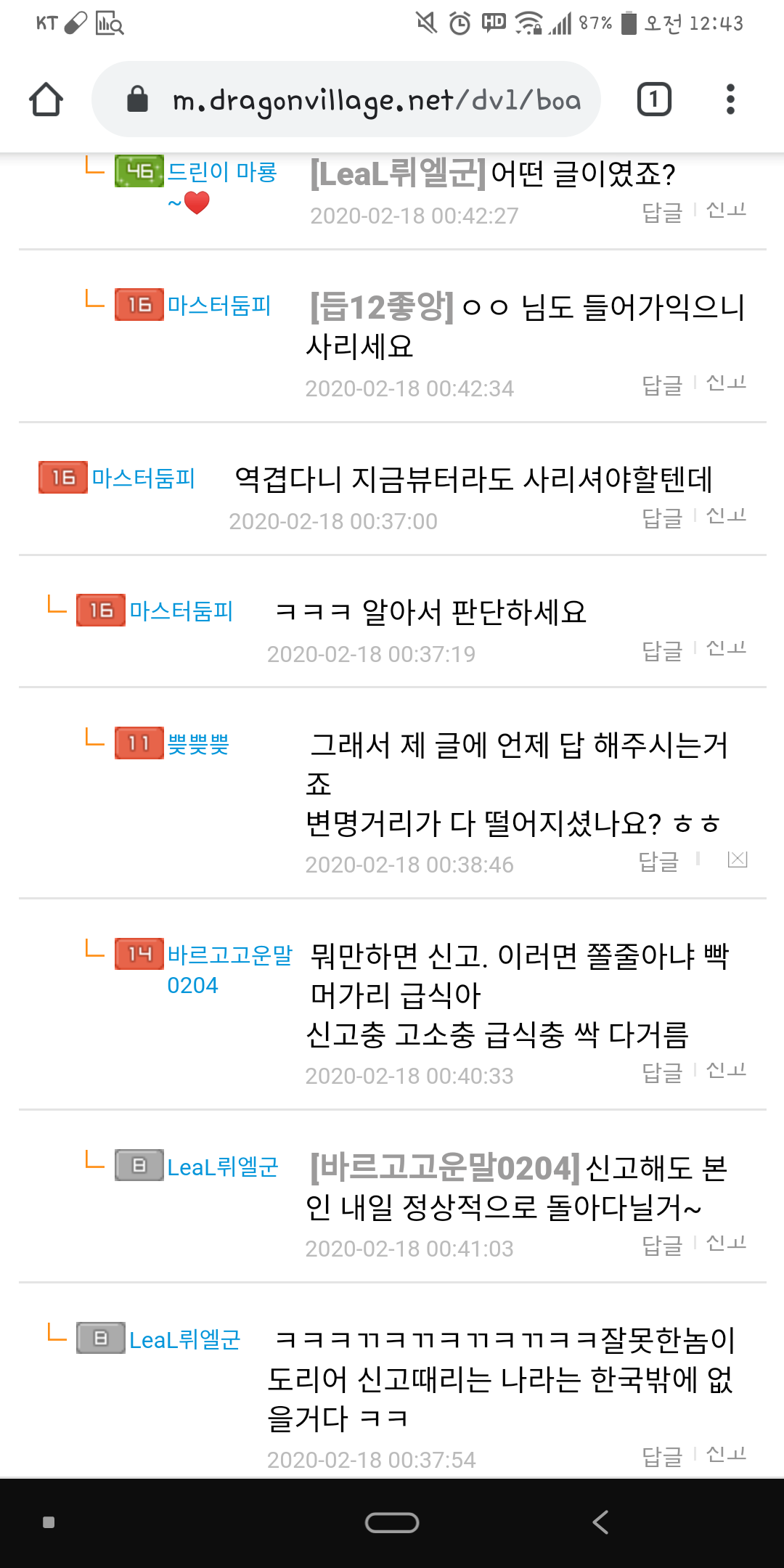Viewport: 784px width, 1568px height.
Task: Reply to the 00:38:46 comment by 뿣뿣뿣
Action: tap(658, 861)
